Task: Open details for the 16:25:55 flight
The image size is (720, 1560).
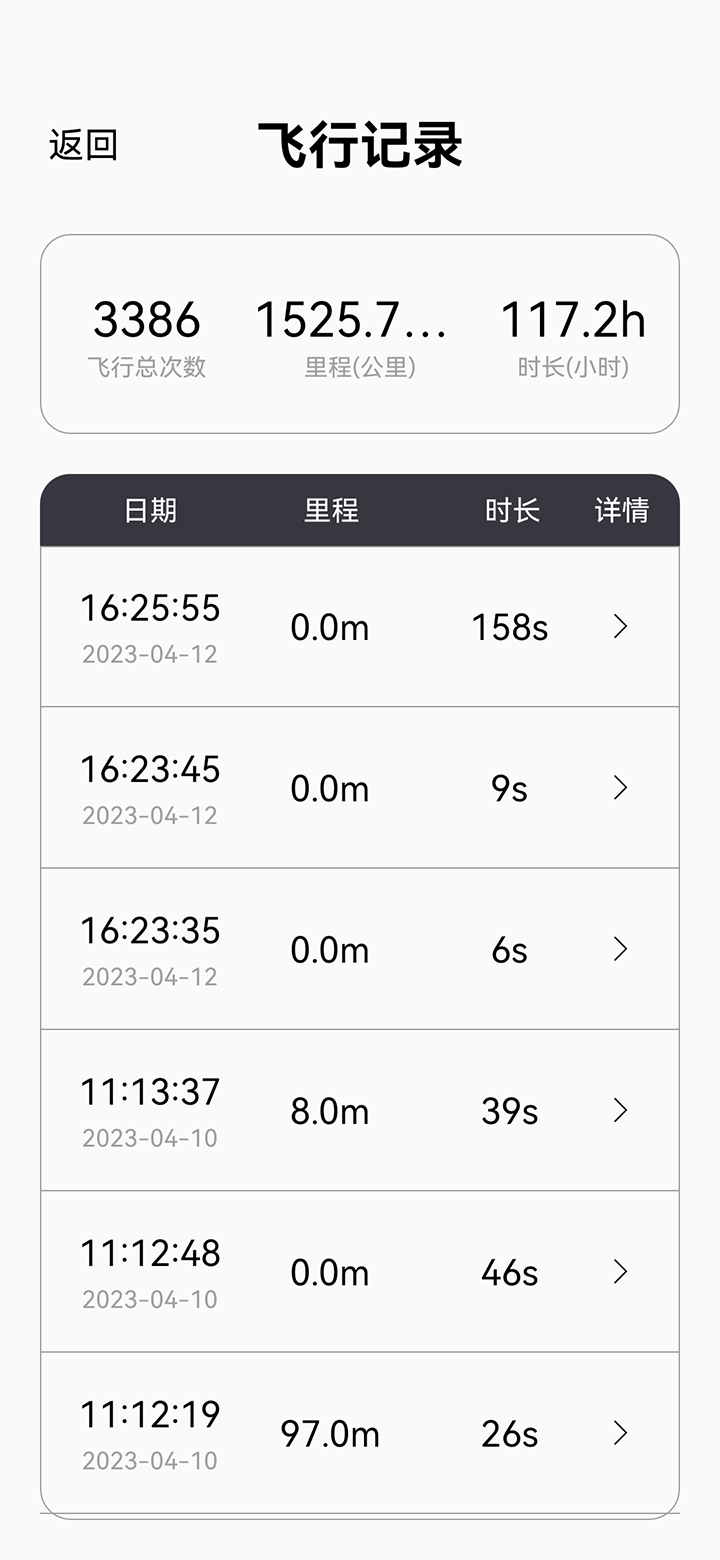Action: click(620, 627)
